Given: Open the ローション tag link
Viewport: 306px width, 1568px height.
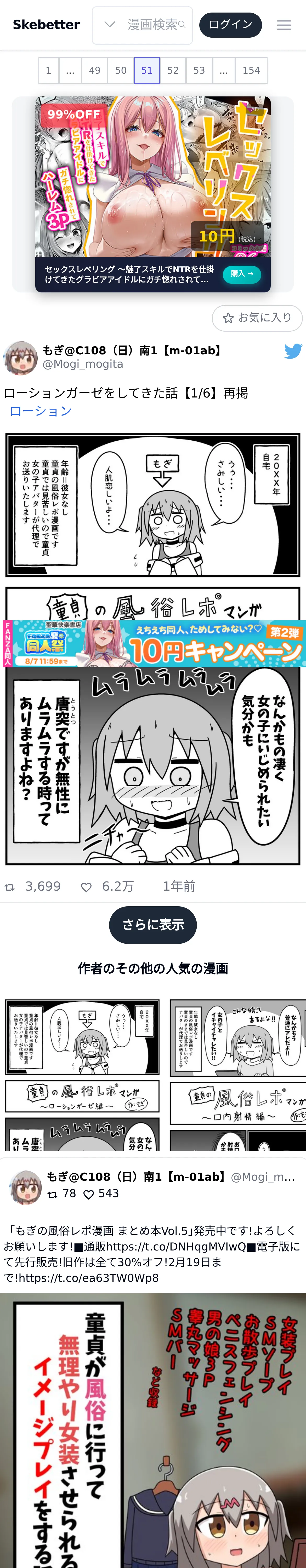Looking at the screenshot, I should tap(40, 411).
